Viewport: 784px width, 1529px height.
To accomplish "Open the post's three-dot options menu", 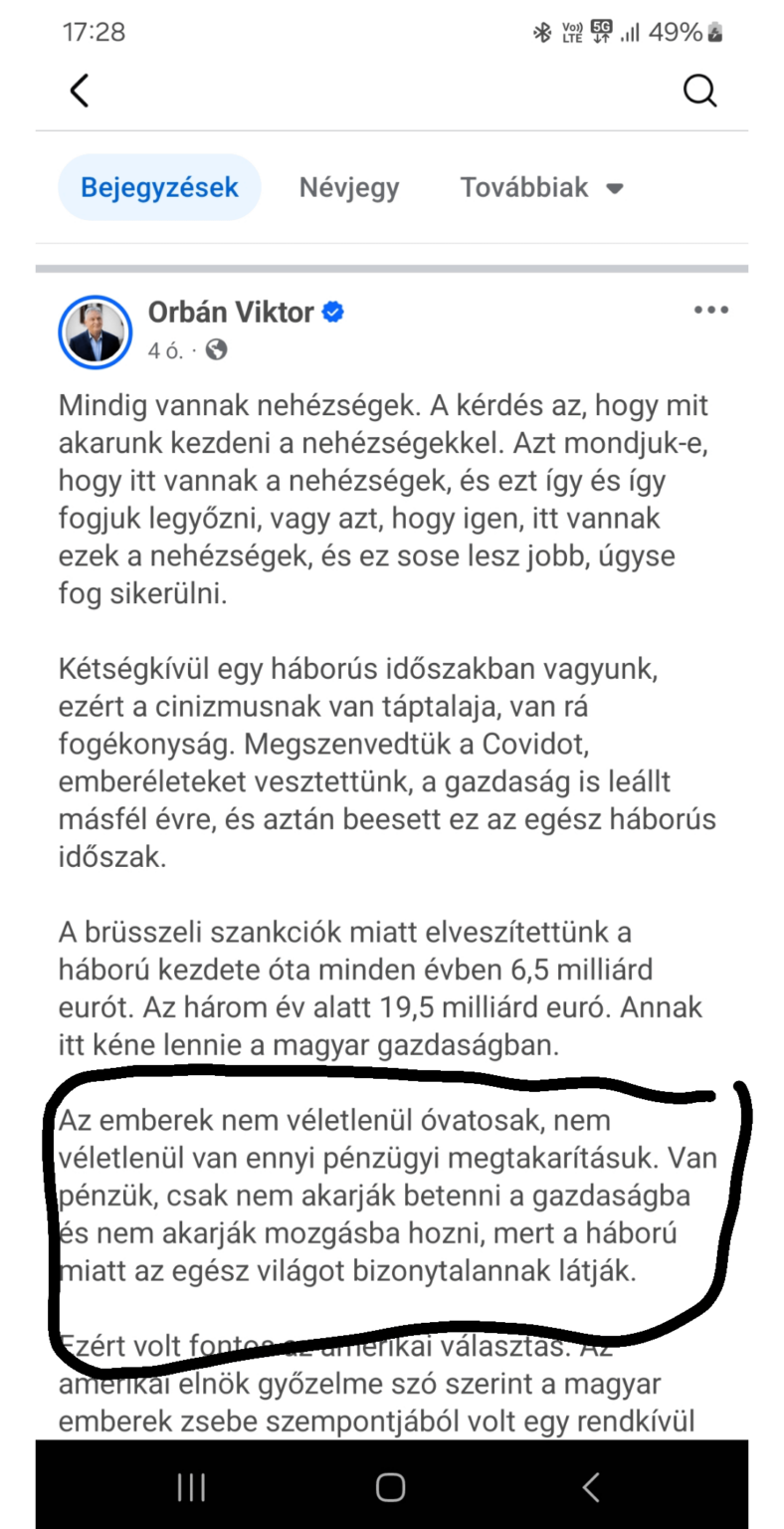I will [x=711, y=311].
